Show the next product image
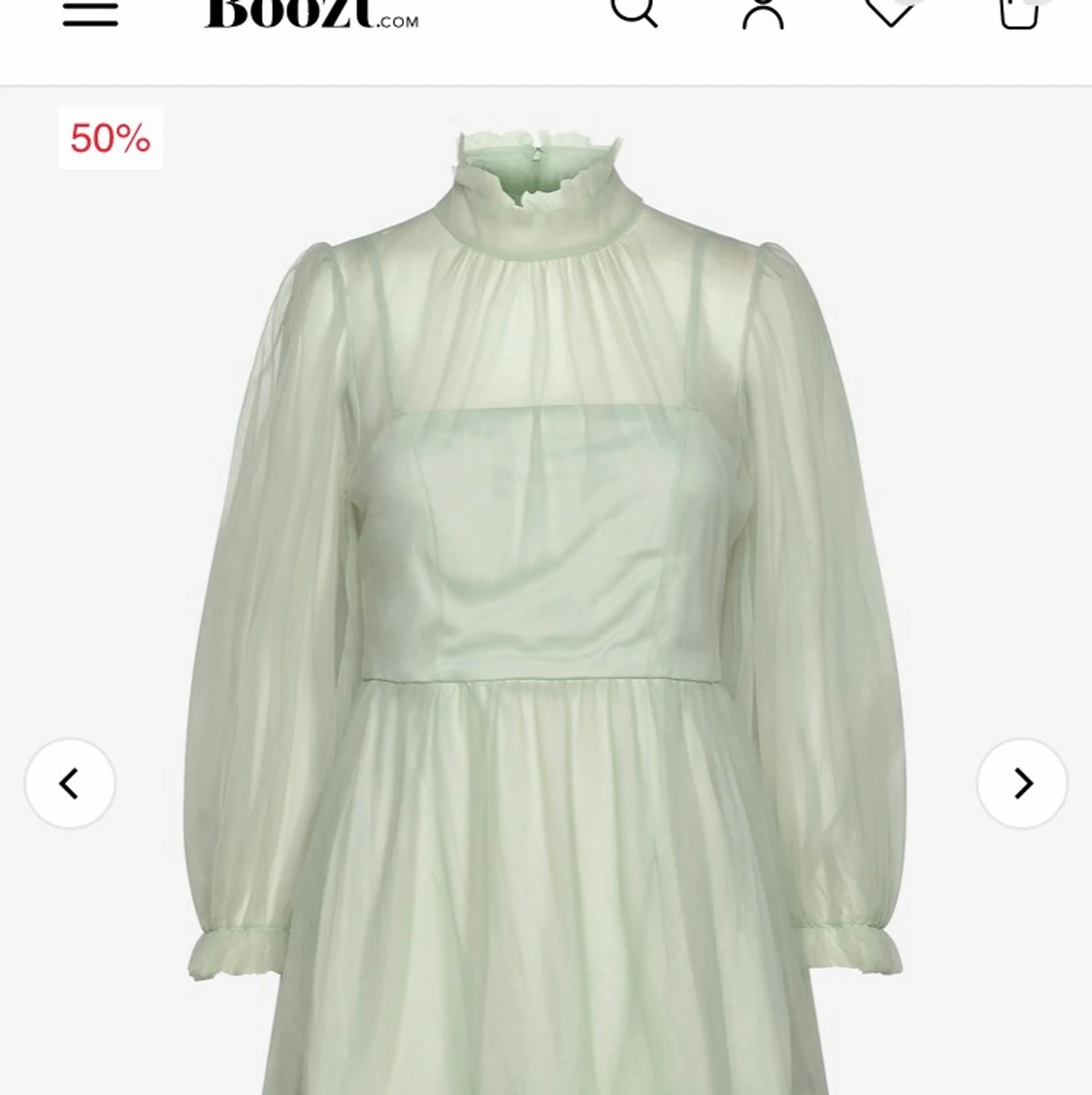Image resolution: width=1092 pixels, height=1095 pixels. (x=1022, y=783)
